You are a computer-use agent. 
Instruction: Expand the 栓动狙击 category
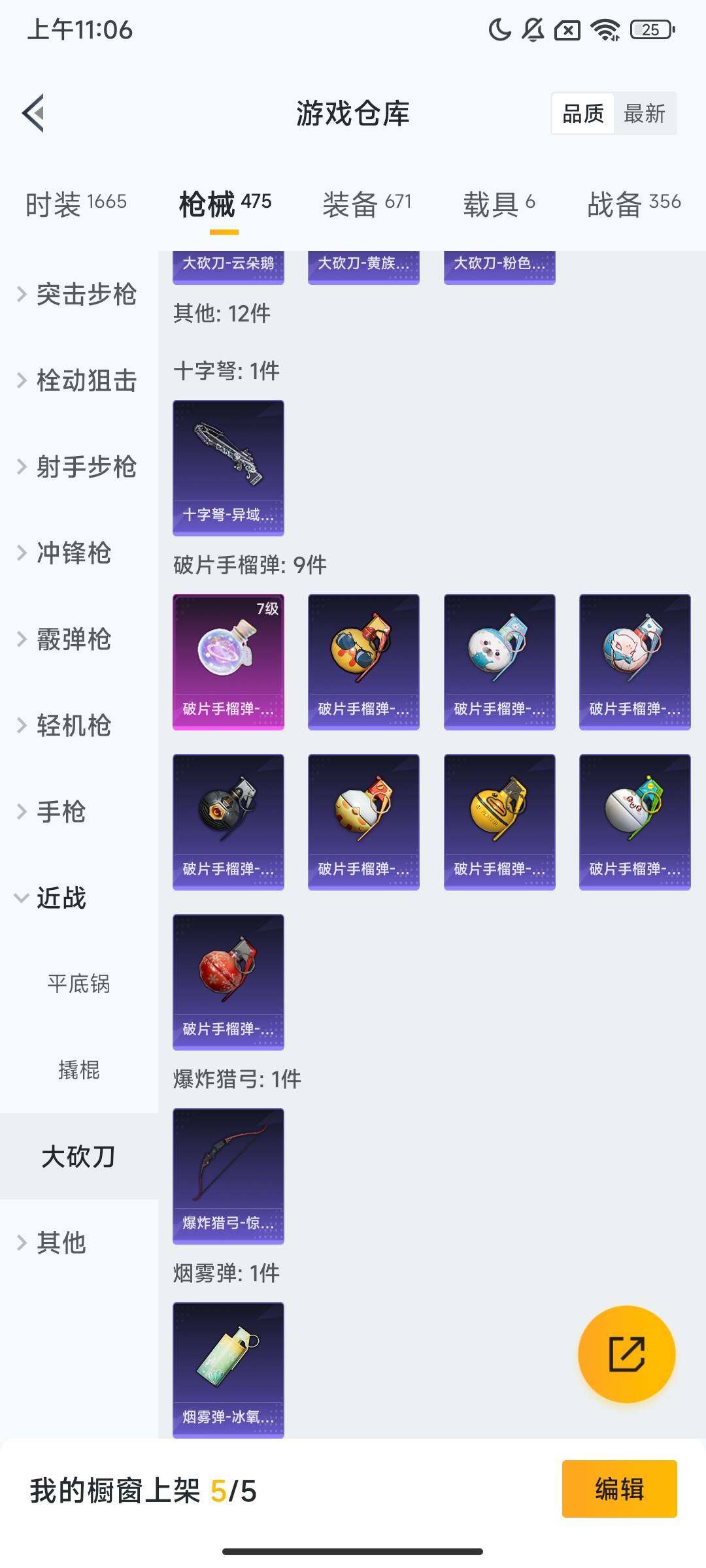(x=78, y=380)
